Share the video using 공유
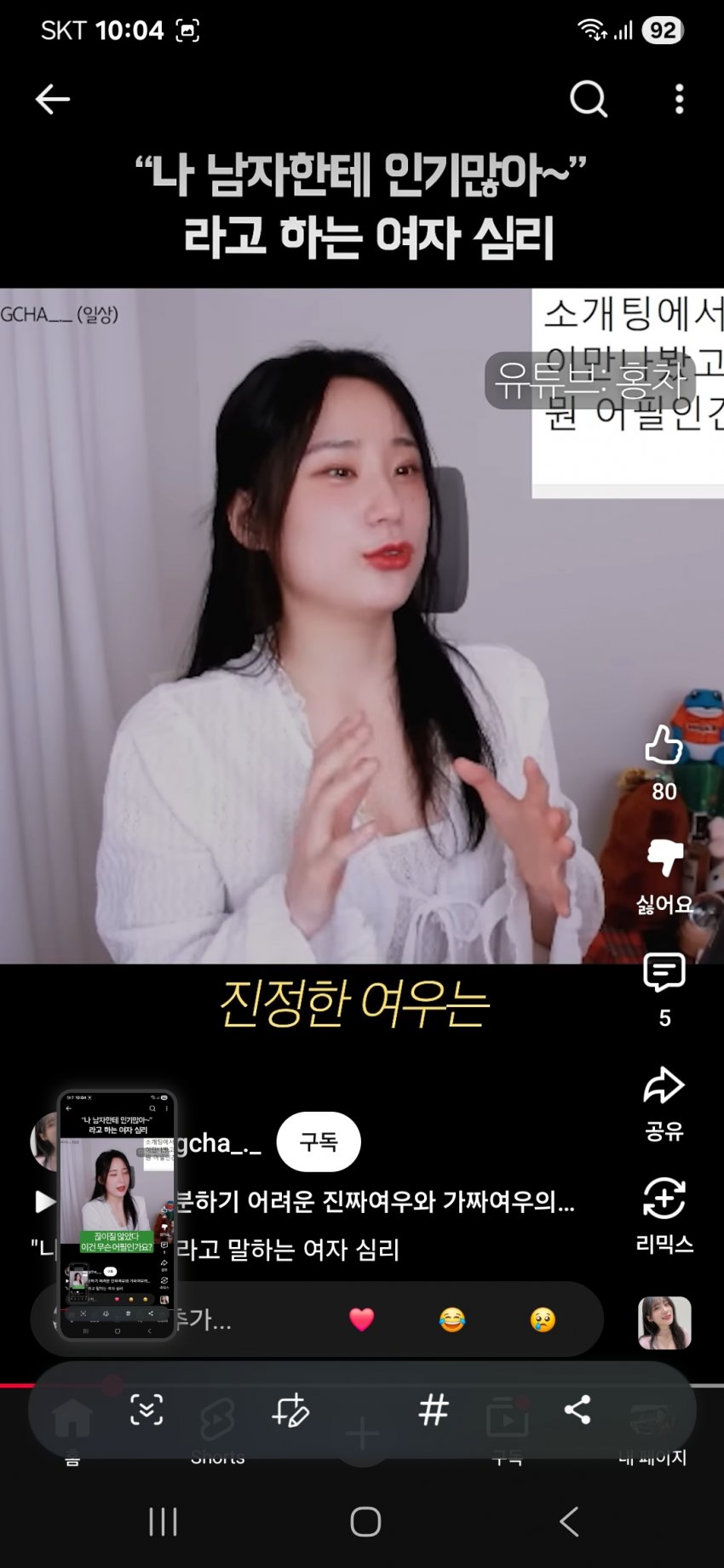This screenshot has height=1568, width=724. coord(664,1086)
